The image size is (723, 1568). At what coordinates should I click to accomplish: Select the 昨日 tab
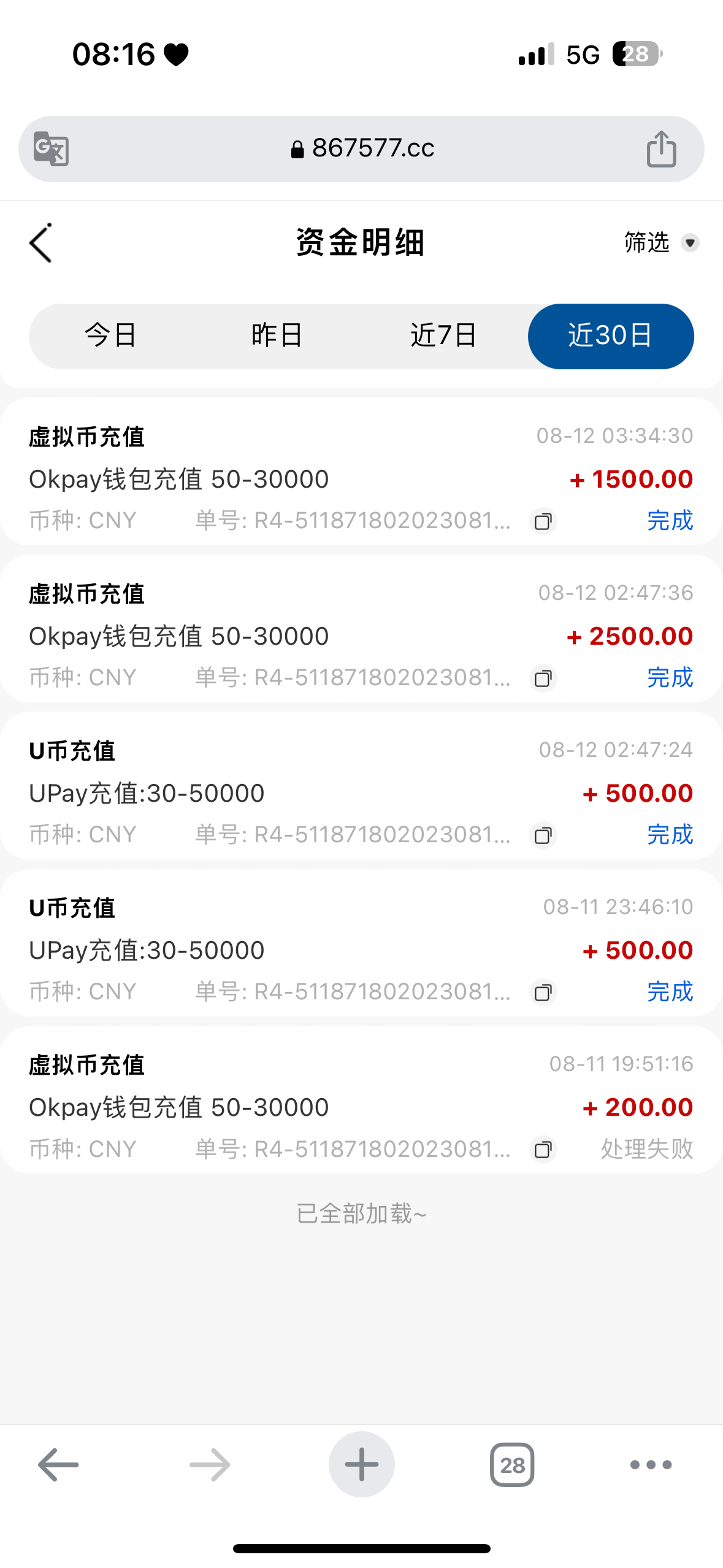277,336
